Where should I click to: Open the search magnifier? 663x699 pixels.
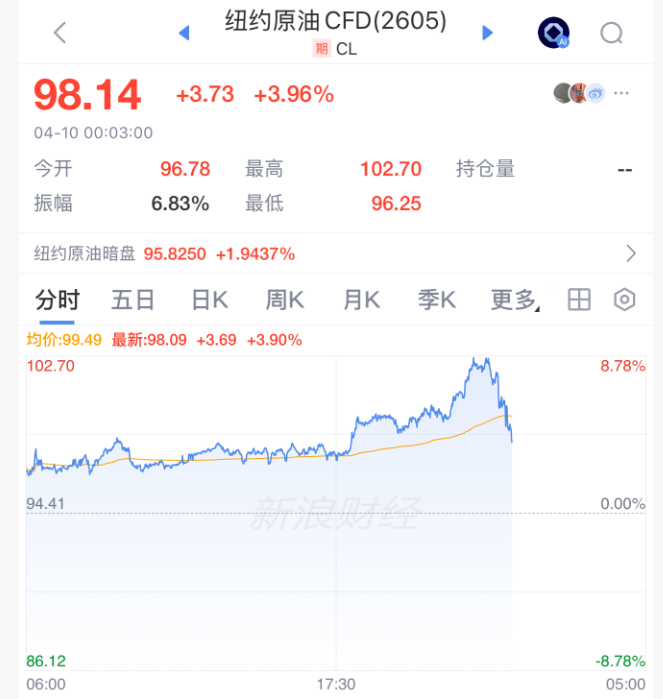[x=611, y=33]
